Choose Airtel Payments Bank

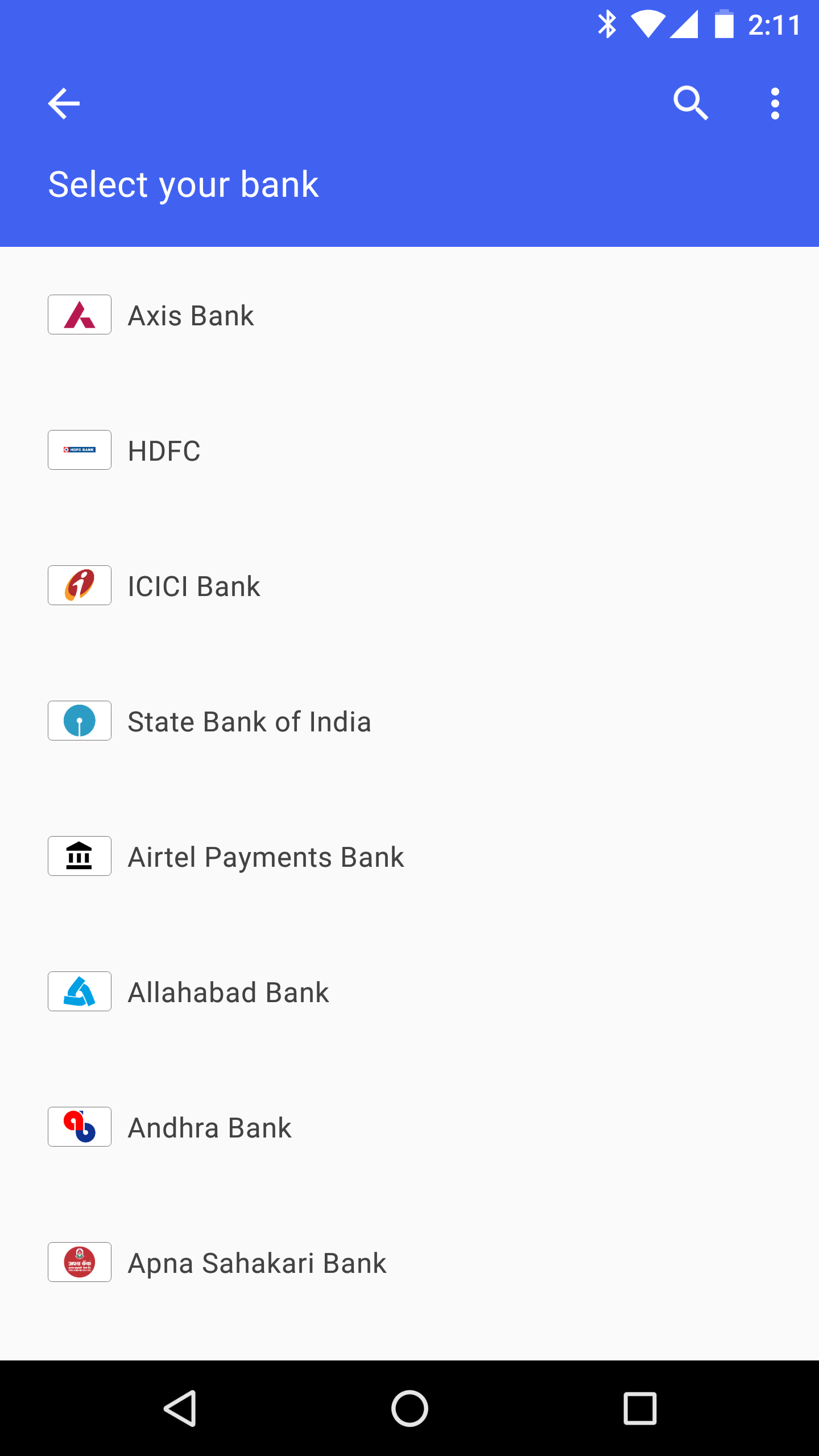pyautogui.click(x=266, y=857)
